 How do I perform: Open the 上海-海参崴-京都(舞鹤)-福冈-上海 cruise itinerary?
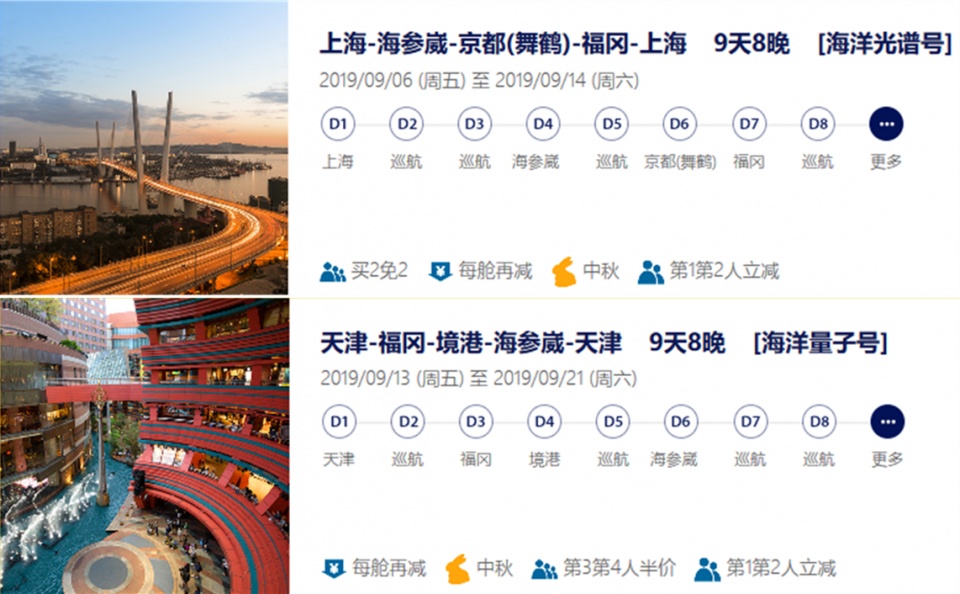pyautogui.click(x=502, y=44)
